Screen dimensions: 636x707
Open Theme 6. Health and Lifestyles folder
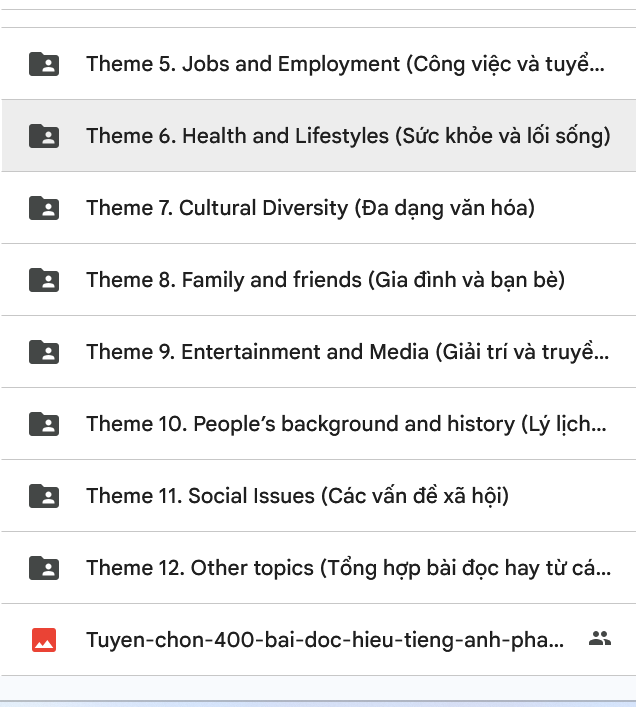coord(348,136)
